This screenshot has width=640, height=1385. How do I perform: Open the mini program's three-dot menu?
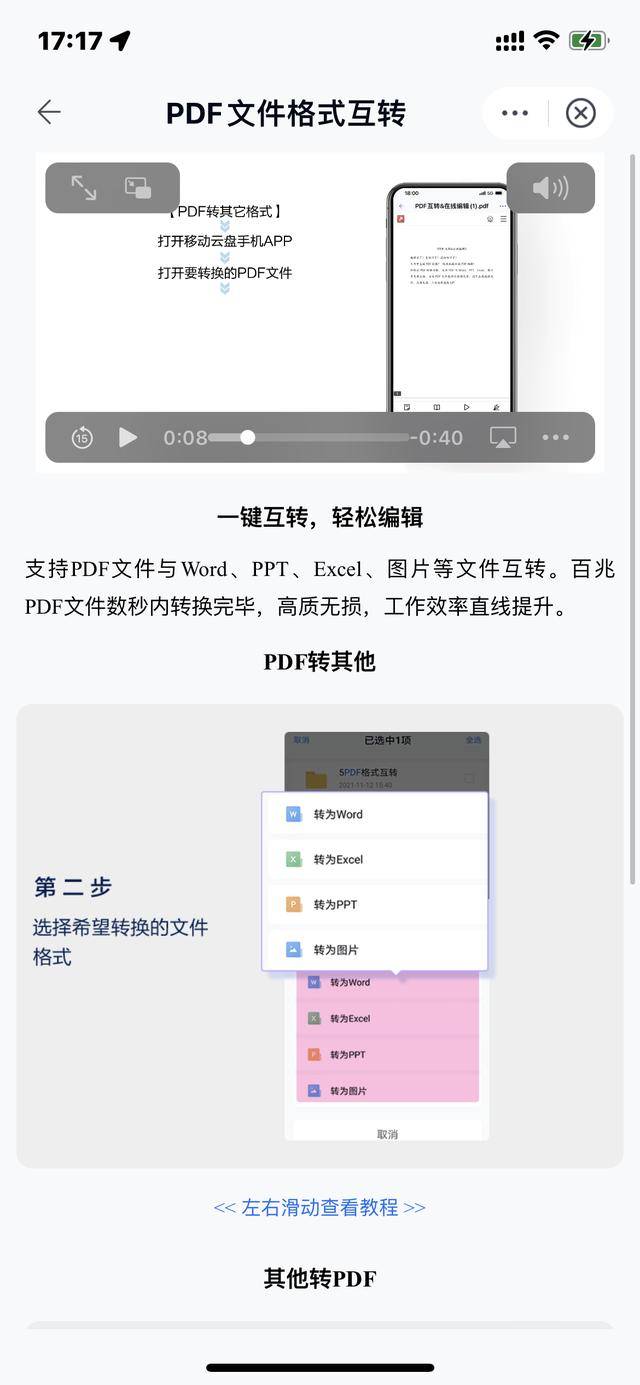[515, 113]
